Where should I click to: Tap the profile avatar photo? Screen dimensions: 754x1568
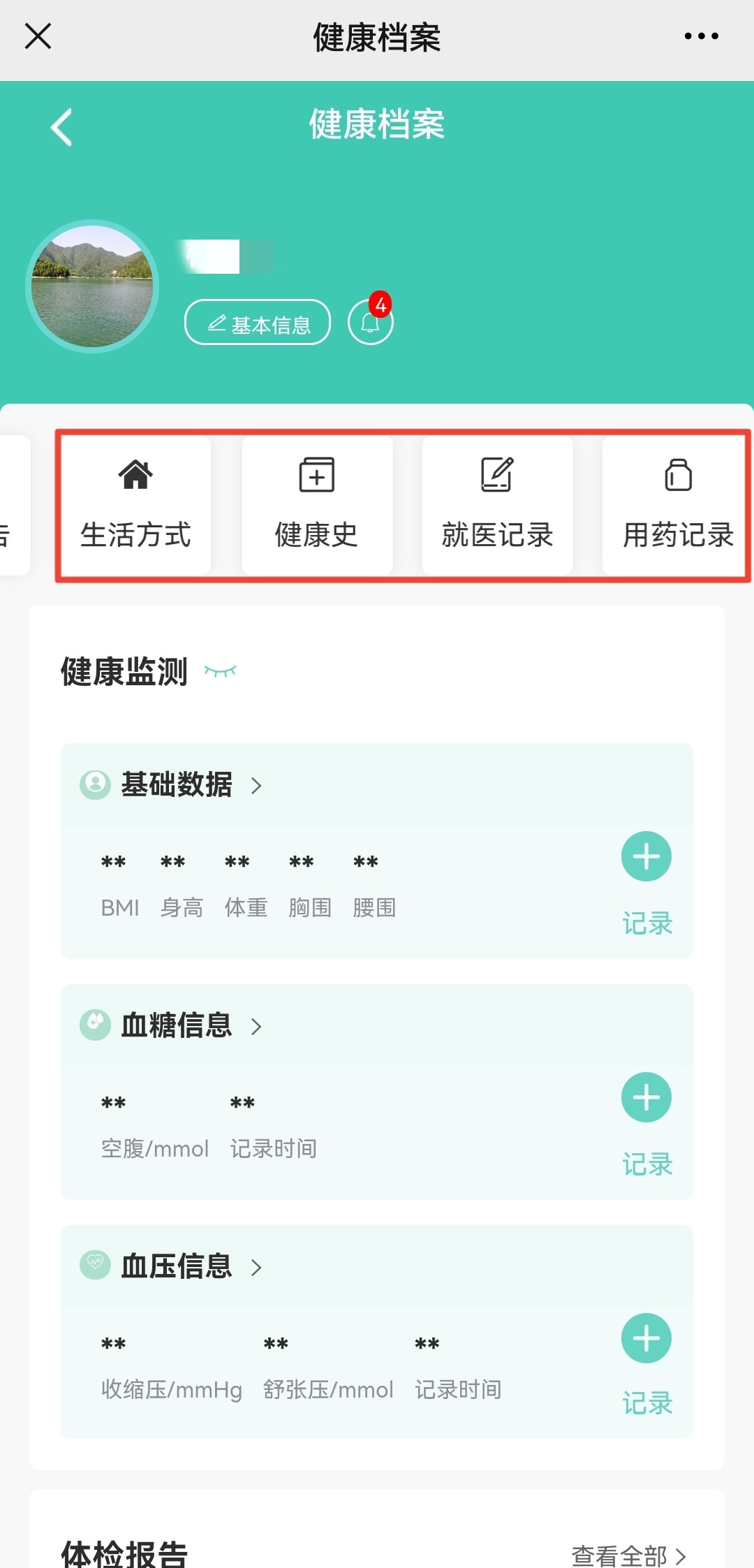click(92, 286)
